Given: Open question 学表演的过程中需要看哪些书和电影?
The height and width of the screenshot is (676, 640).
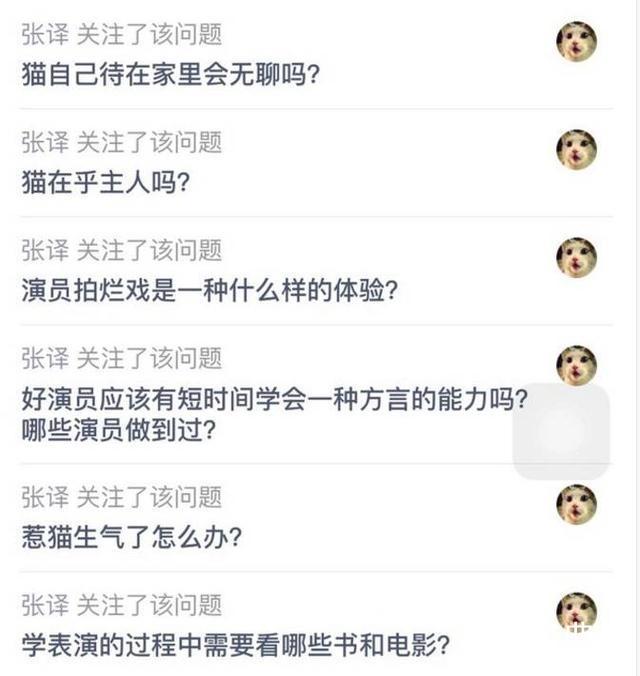Looking at the screenshot, I should pos(235,645).
